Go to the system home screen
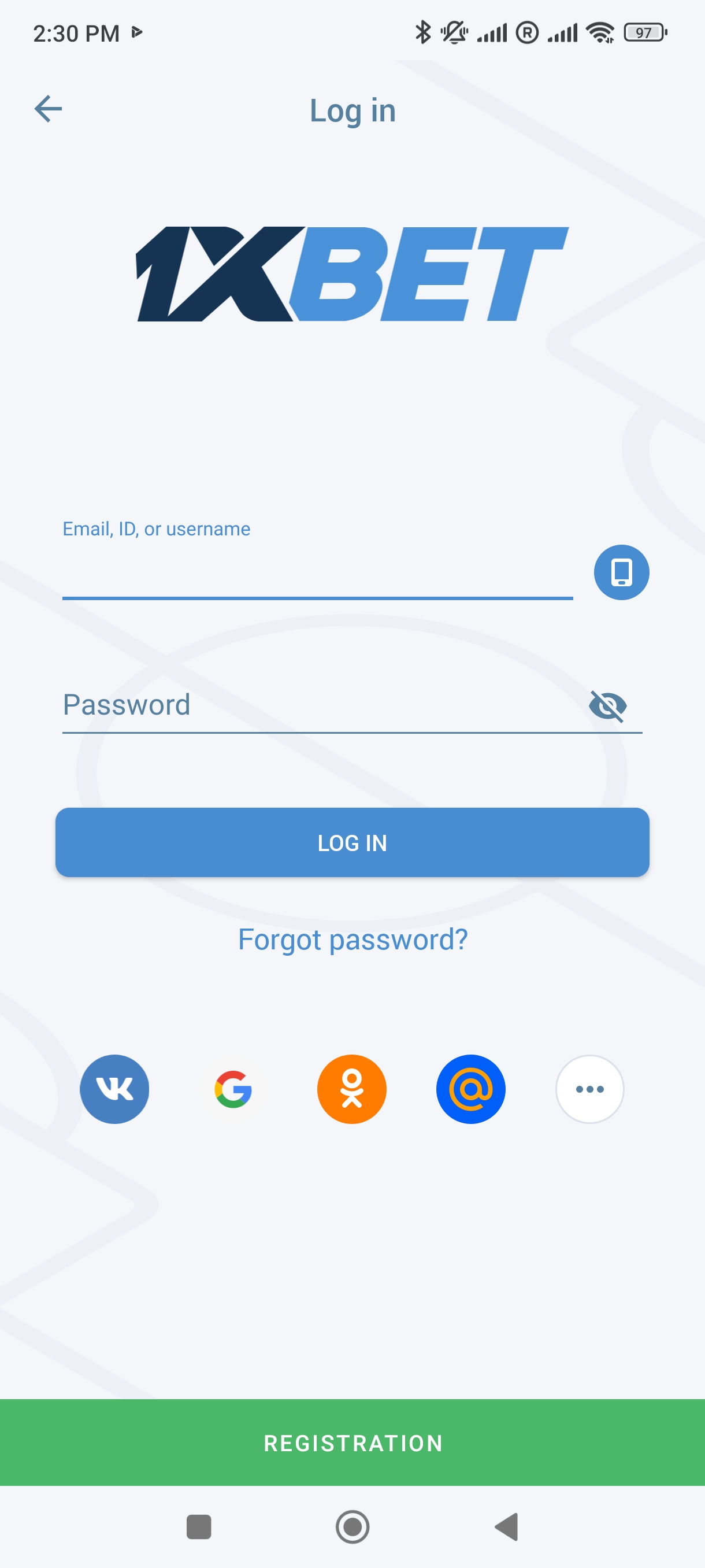 352,1526
